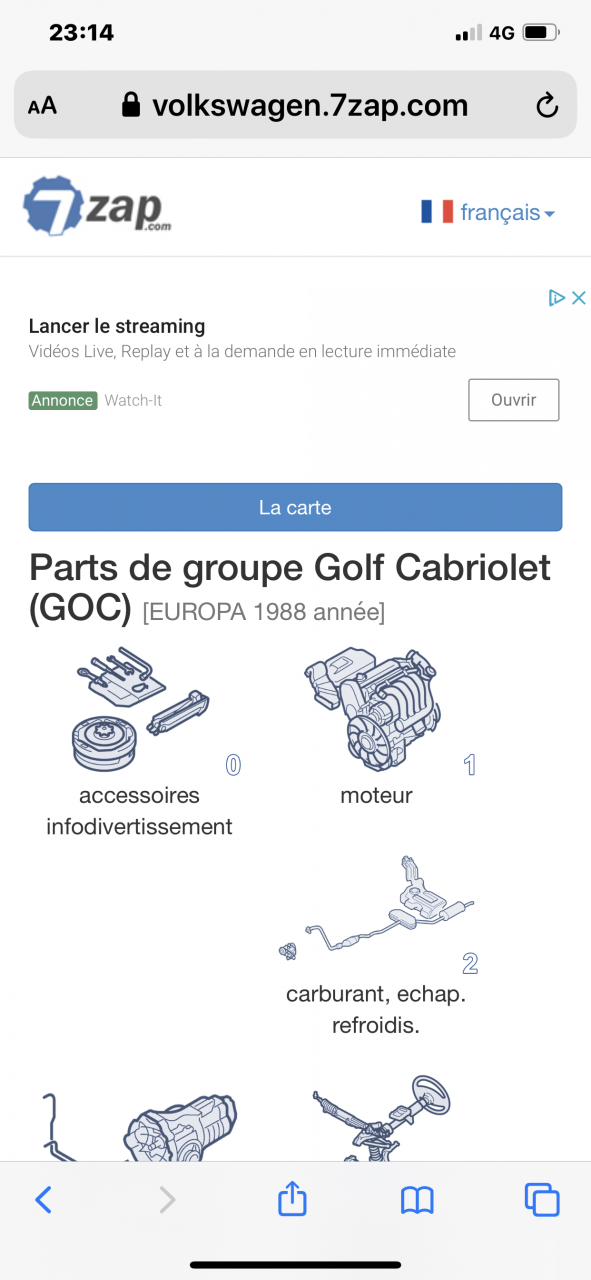Show open Safari tabs
The image size is (591, 1280).
(541, 1199)
